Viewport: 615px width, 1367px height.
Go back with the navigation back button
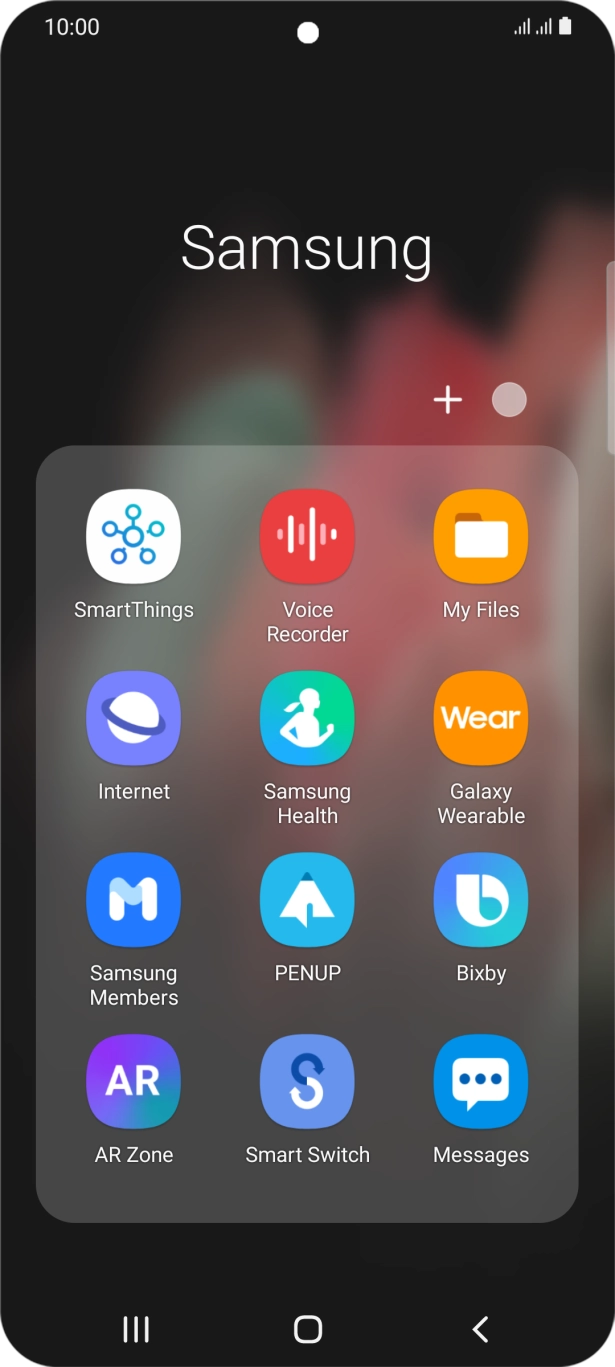click(x=481, y=1329)
